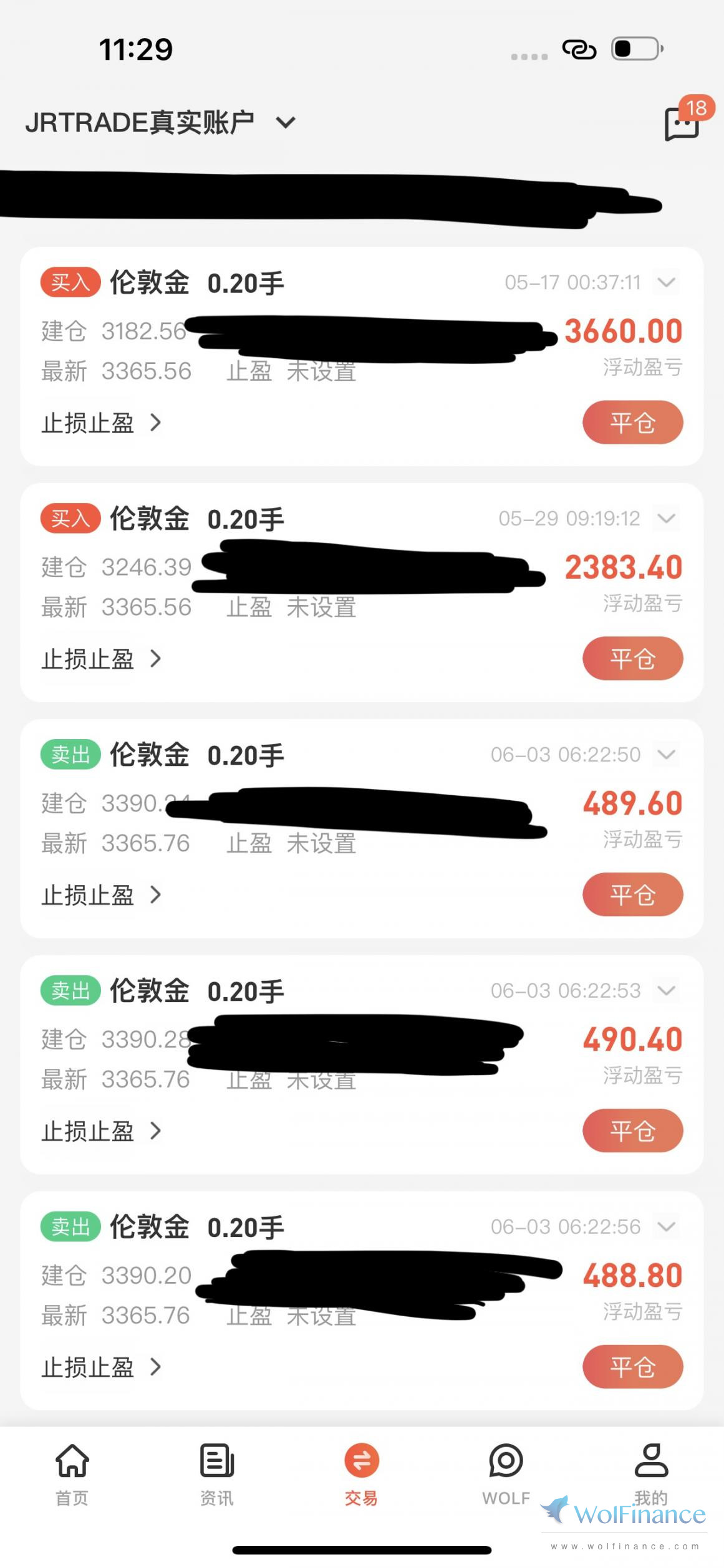This screenshot has width=724, height=1568.
Task: Expand the 06-03 06:22:56 order details
Action: [667, 1226]
